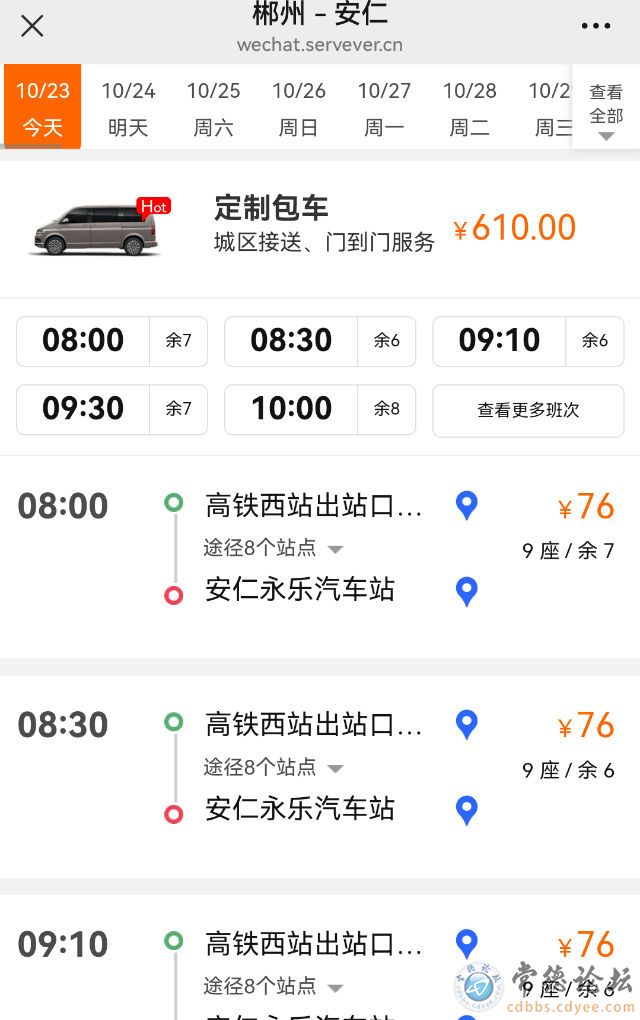Select the 08:00 quick time slot chip
640x1020 pixels.
[x=112, y=341]
